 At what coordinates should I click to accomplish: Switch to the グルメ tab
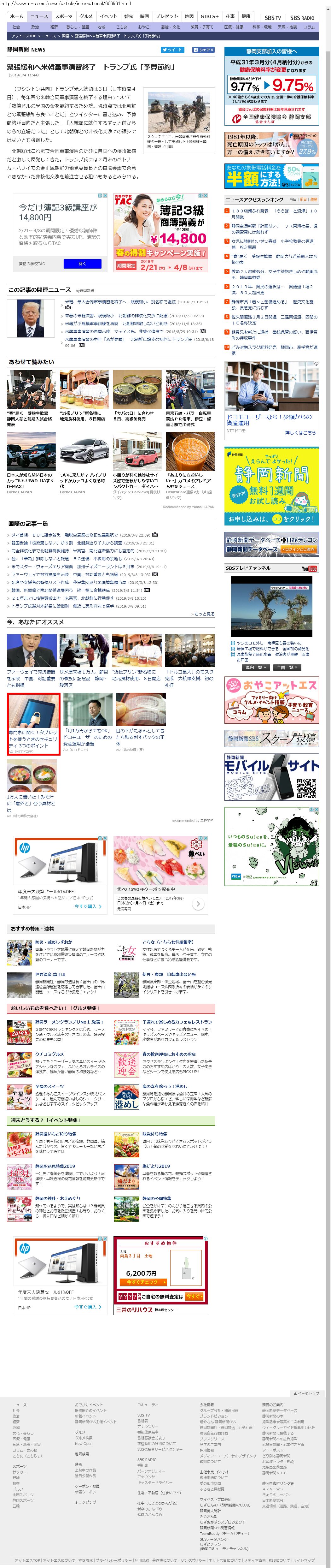(86, 16)
